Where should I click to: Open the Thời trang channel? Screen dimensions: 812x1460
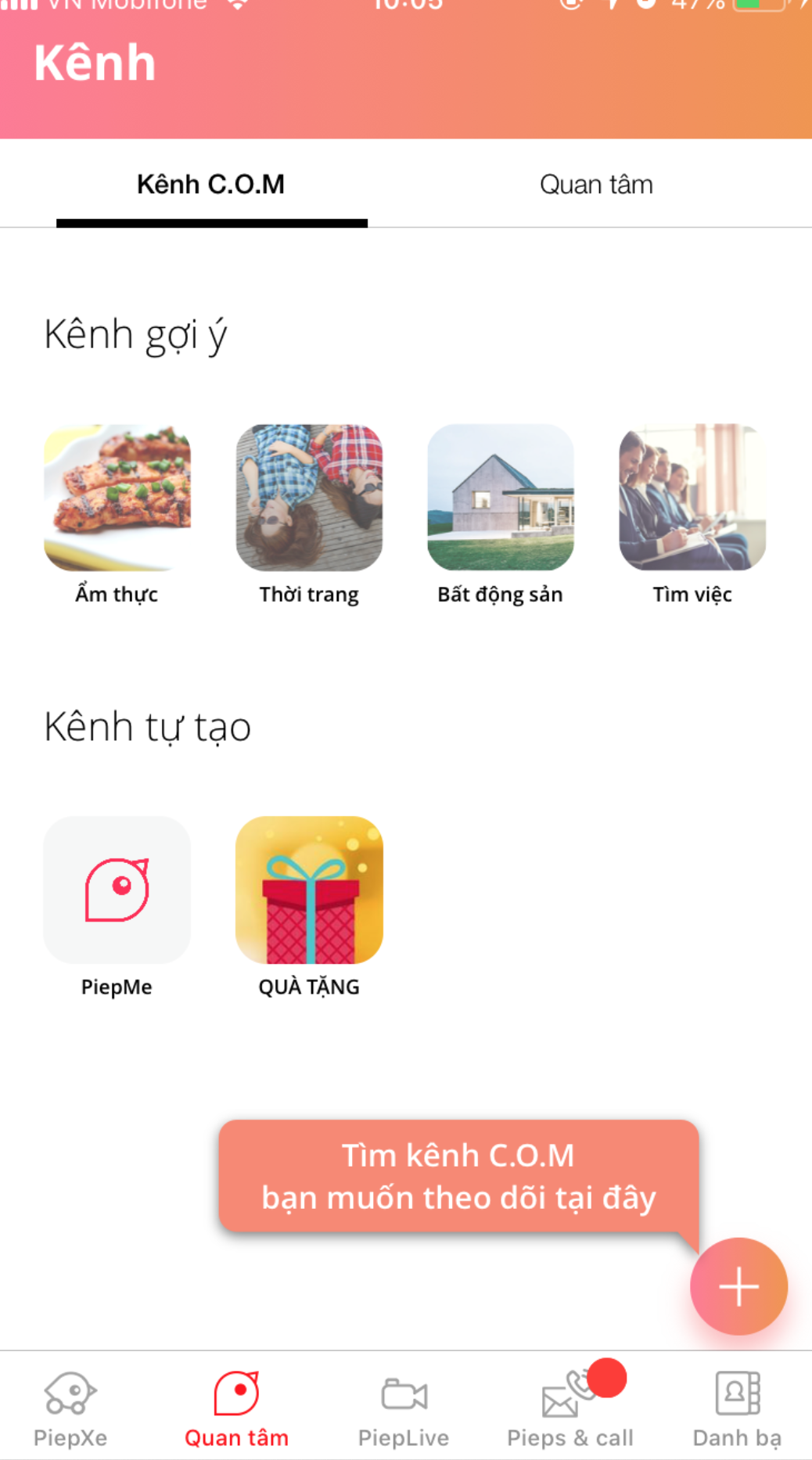click(309, 498)
